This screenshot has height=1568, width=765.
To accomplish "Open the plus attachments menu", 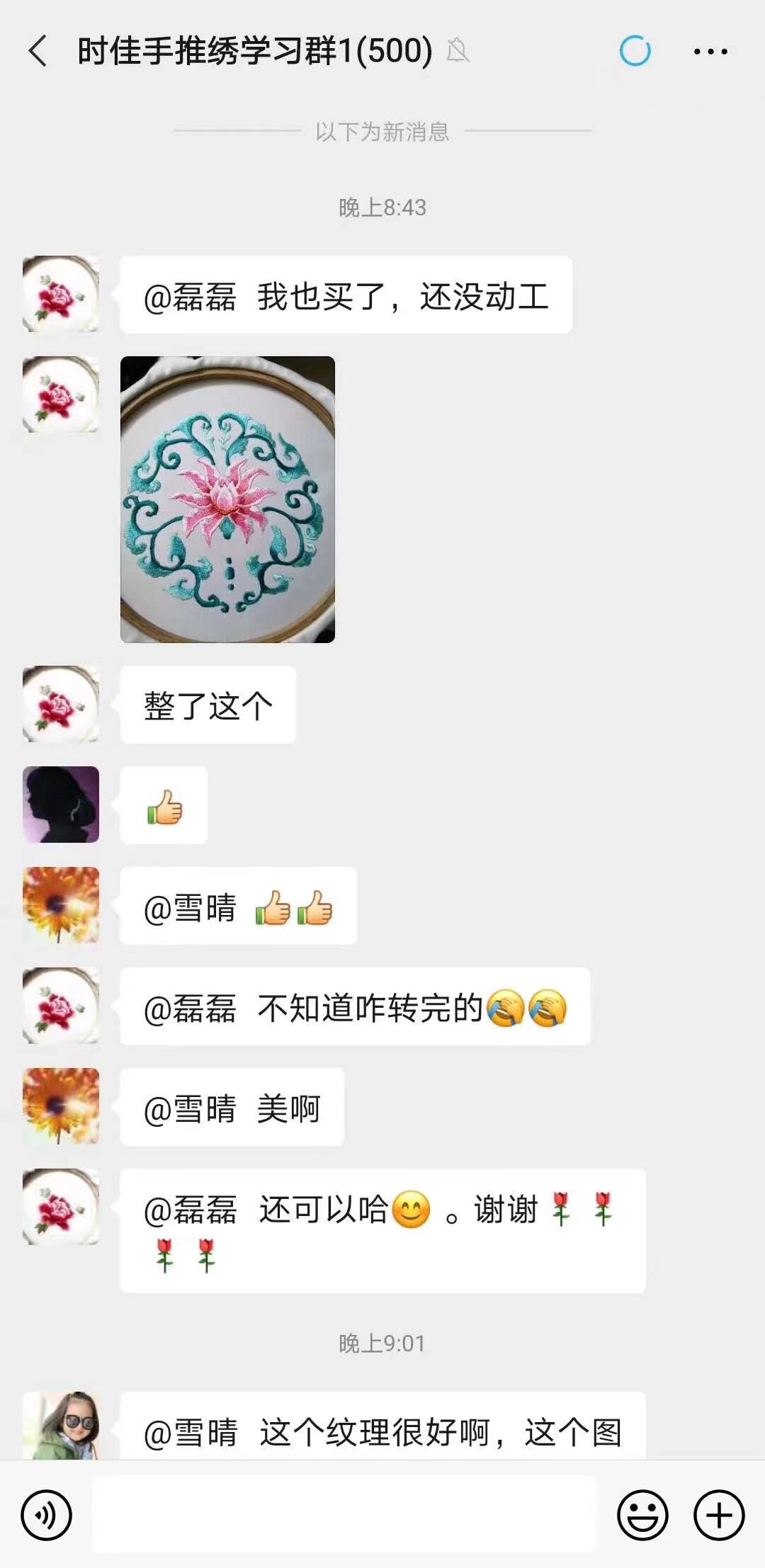I will tap(719, 1515).
